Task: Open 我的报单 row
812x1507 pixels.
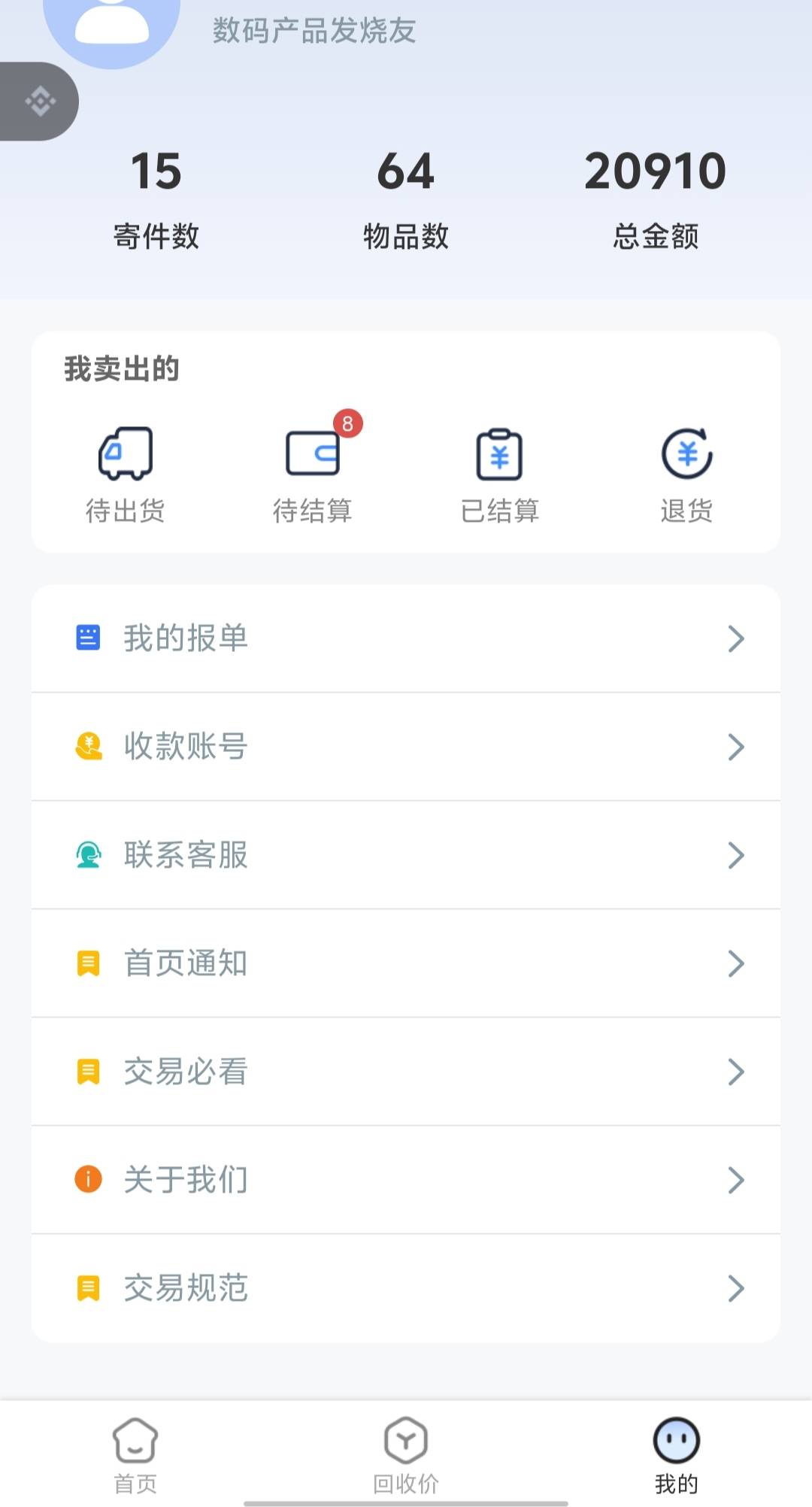Action: [406, 638]
